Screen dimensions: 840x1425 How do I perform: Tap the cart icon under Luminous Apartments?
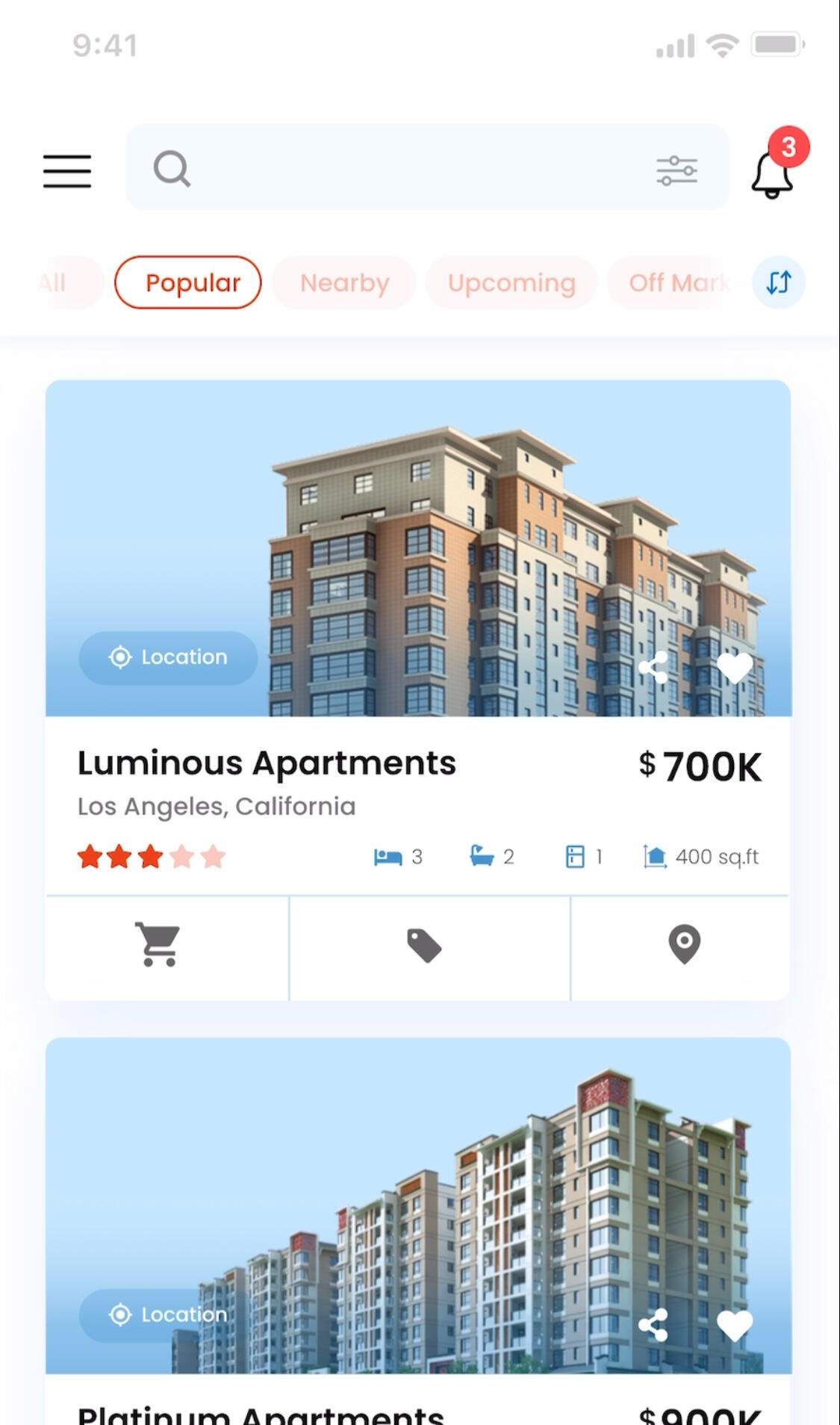pos(158,945)
